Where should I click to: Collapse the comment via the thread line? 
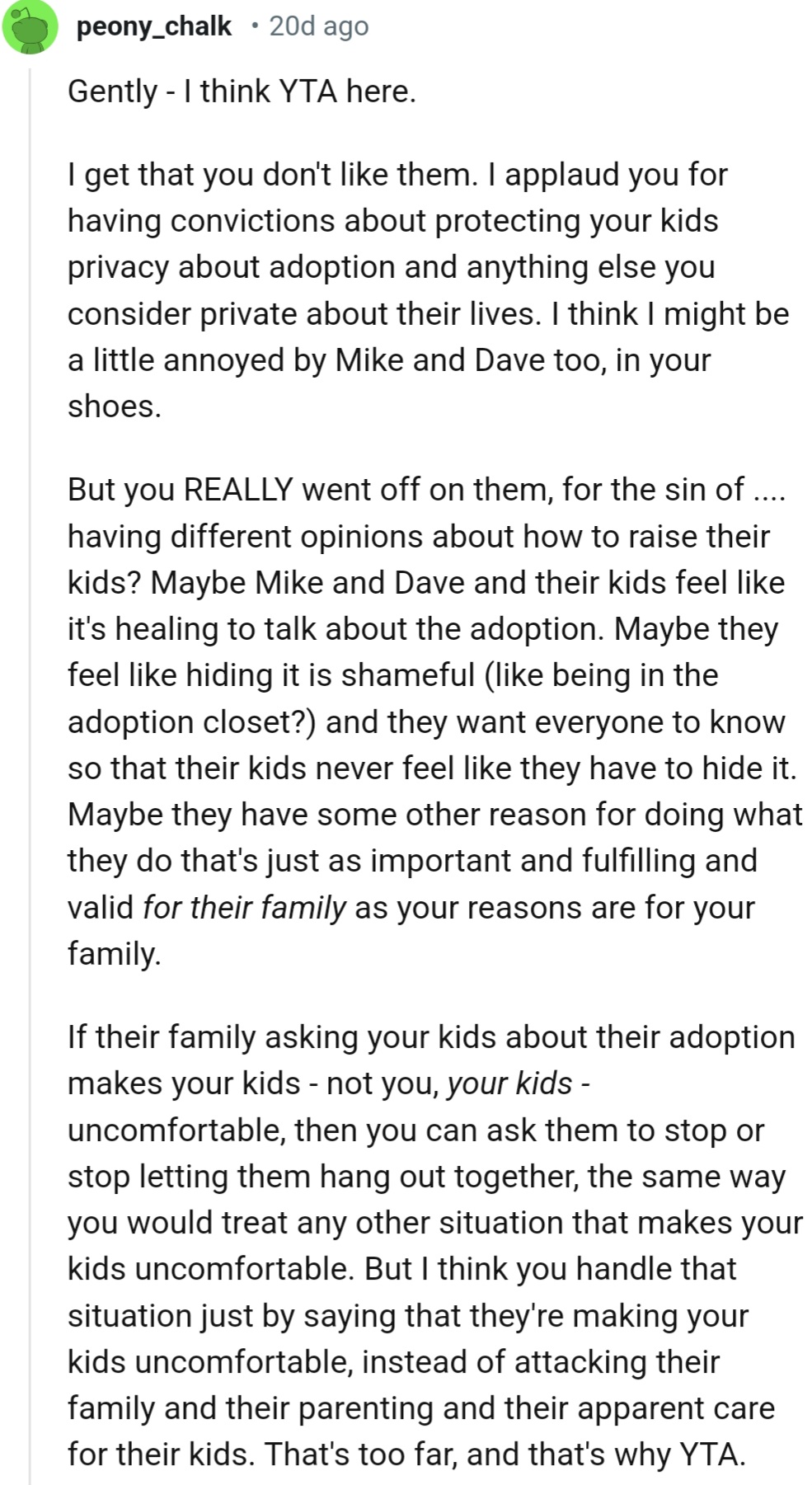click(x=31, y=742)
